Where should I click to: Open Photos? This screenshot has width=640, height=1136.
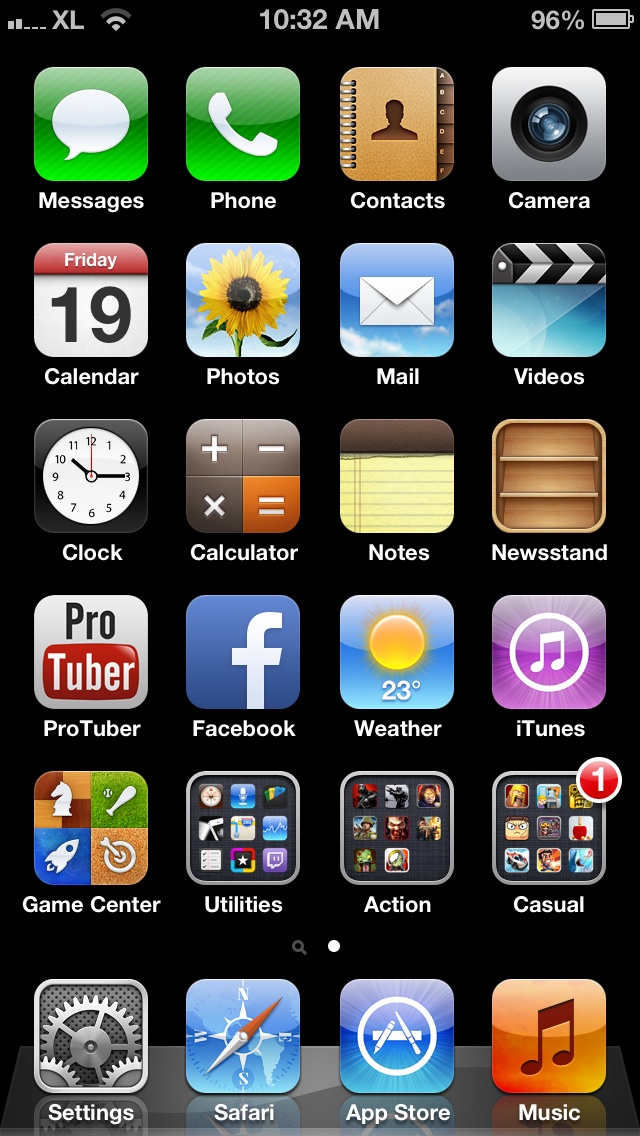click(243, 300)
